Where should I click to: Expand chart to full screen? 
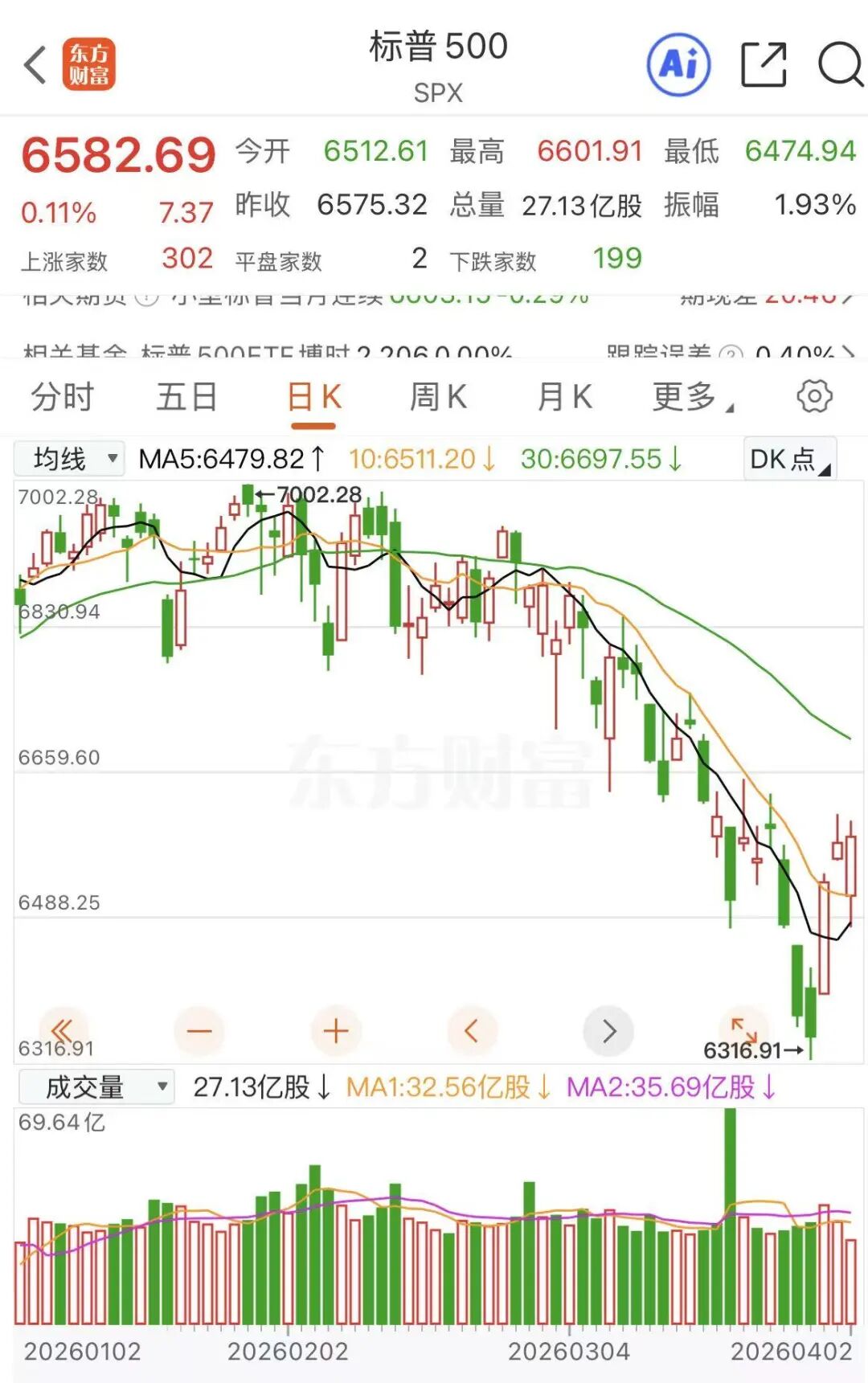click(x=744, y=1028)
